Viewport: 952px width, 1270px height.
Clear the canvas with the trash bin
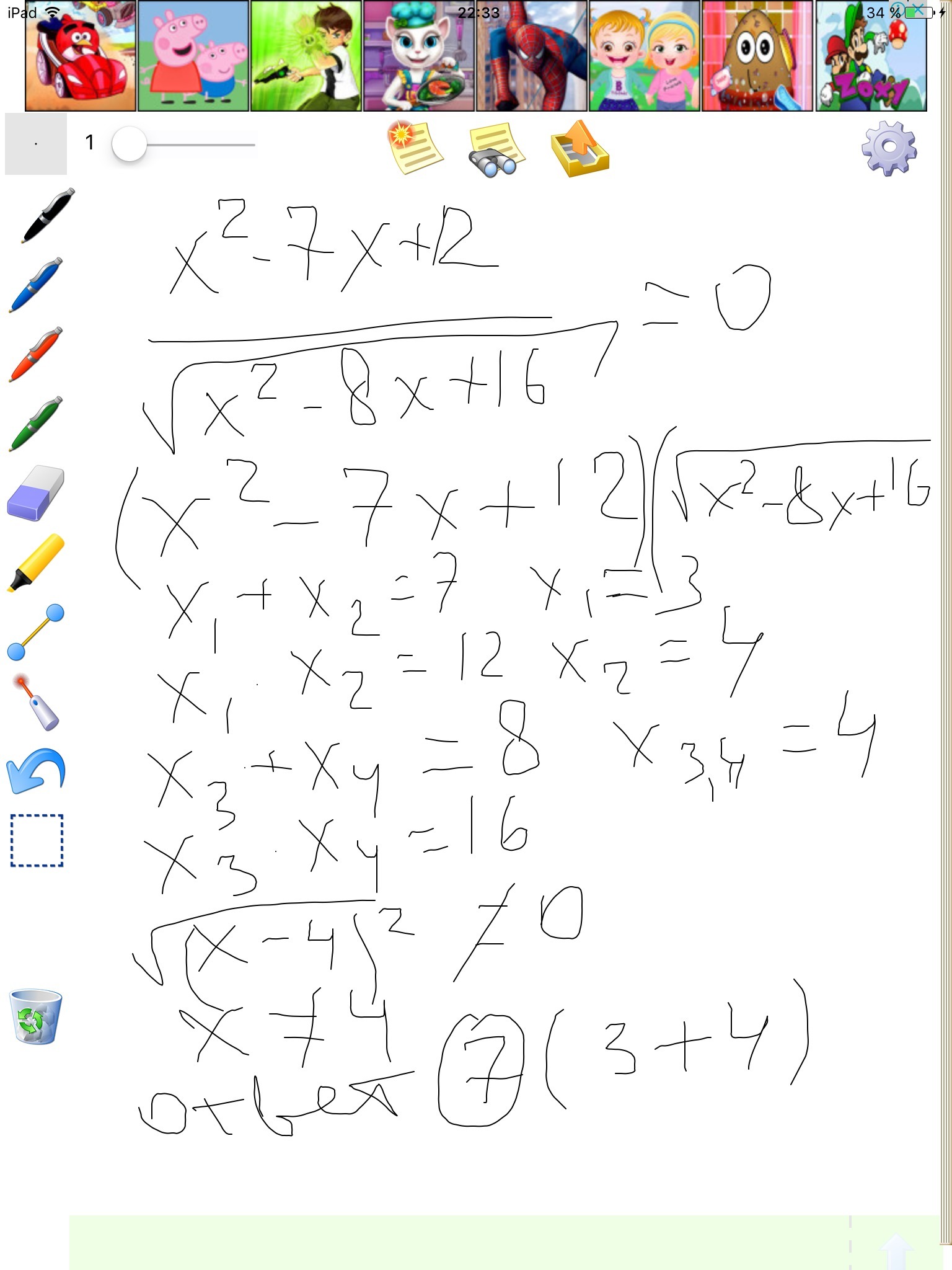click(x=36, y=1017)
